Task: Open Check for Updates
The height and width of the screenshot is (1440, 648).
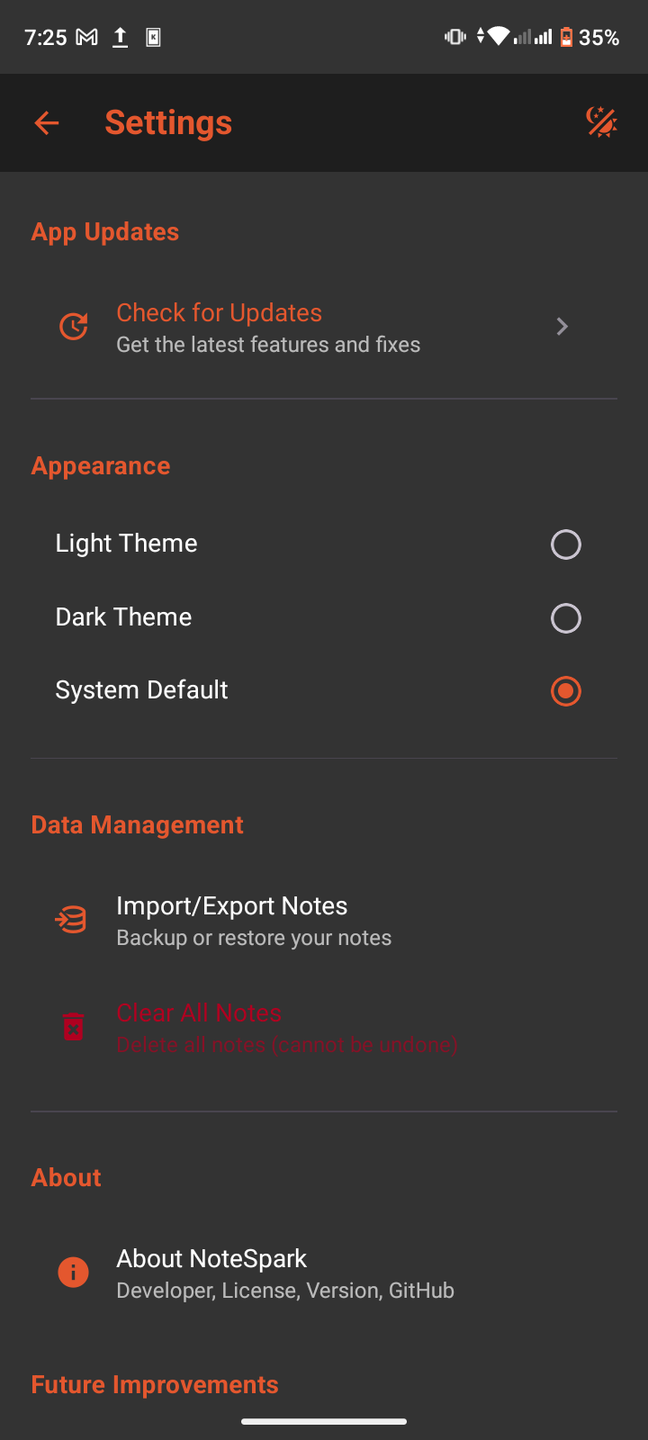Action: coord(323,327)
